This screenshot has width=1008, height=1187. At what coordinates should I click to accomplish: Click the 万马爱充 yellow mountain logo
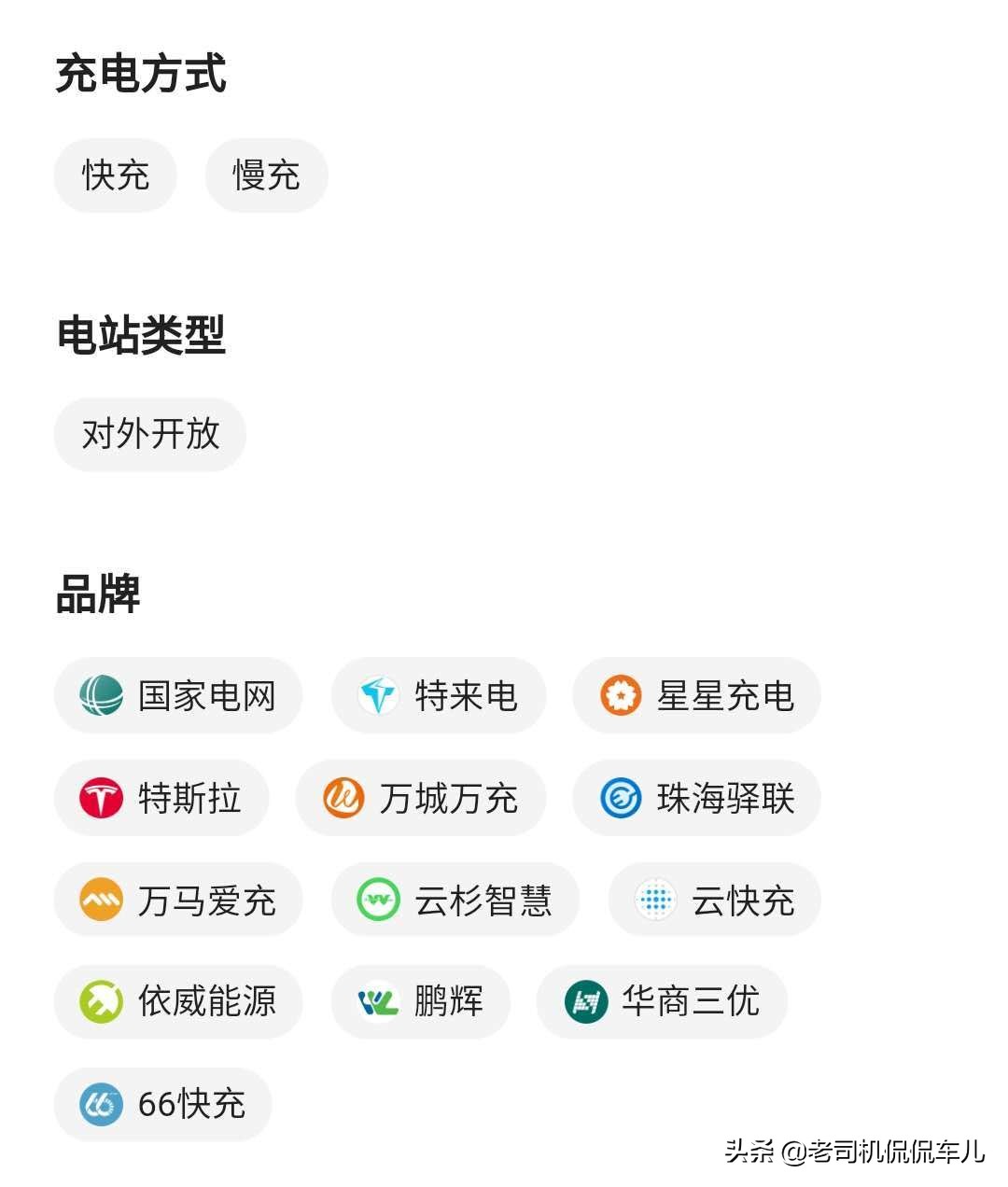click(x=103, y=899)
